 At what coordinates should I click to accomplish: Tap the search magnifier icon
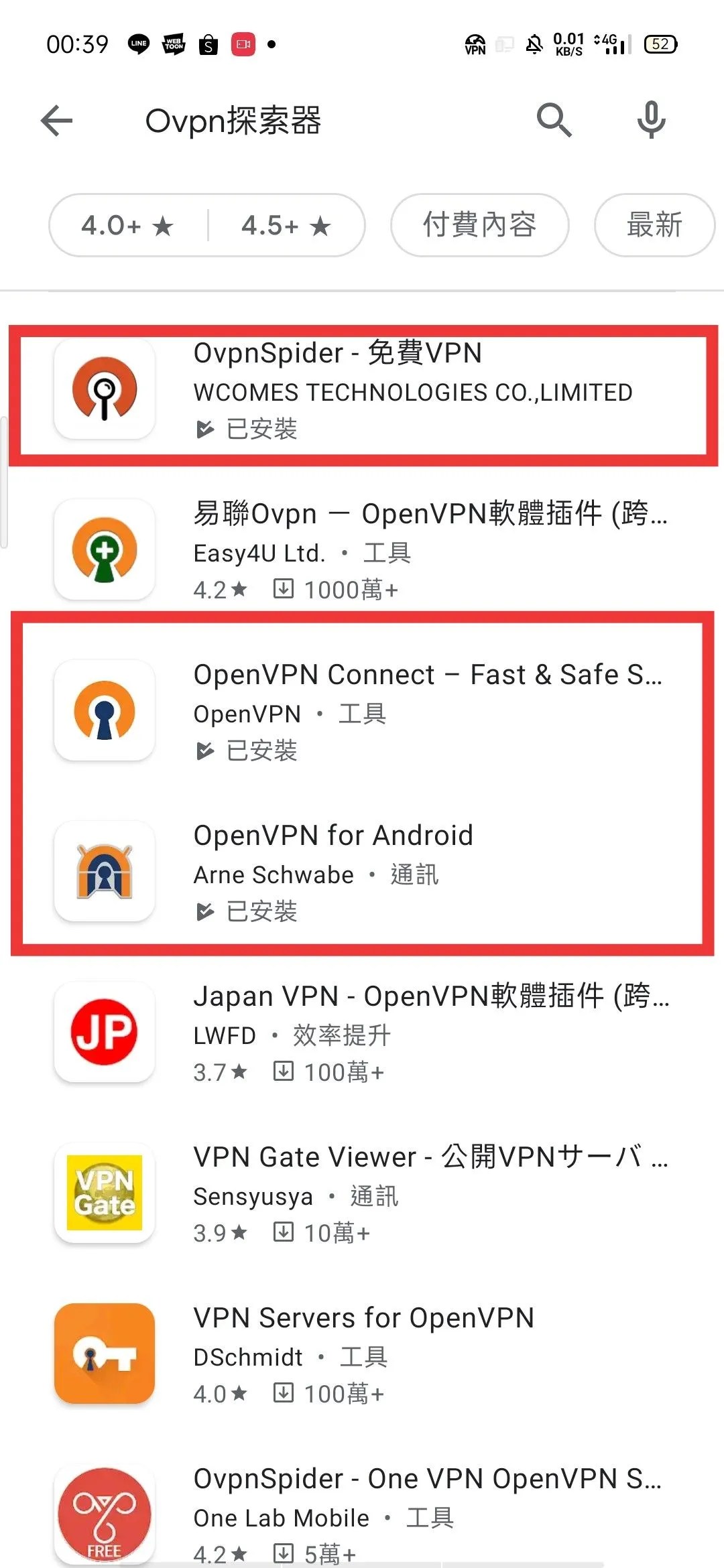pyautogui.click(x=554, y=121)
